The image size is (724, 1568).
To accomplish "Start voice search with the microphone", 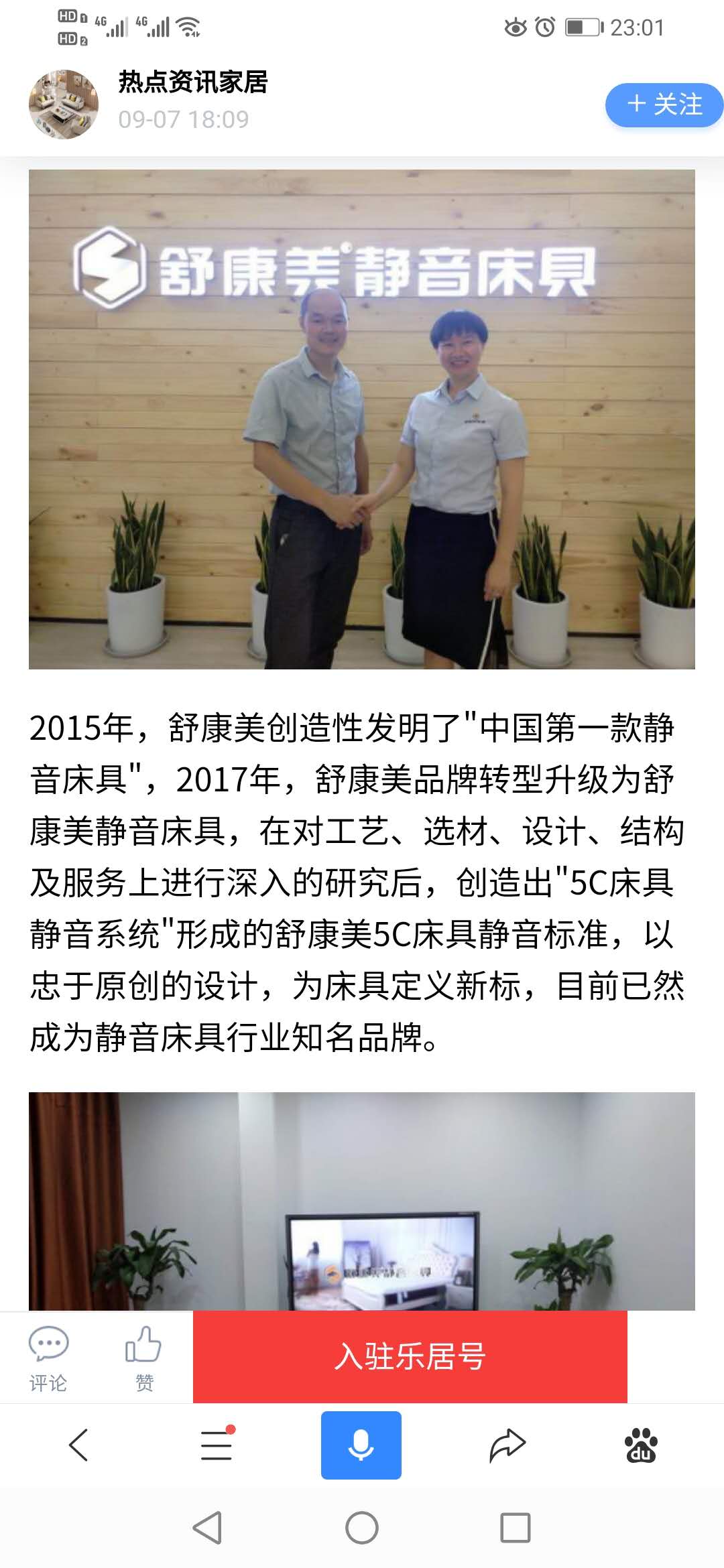I will click(361, 1445).
